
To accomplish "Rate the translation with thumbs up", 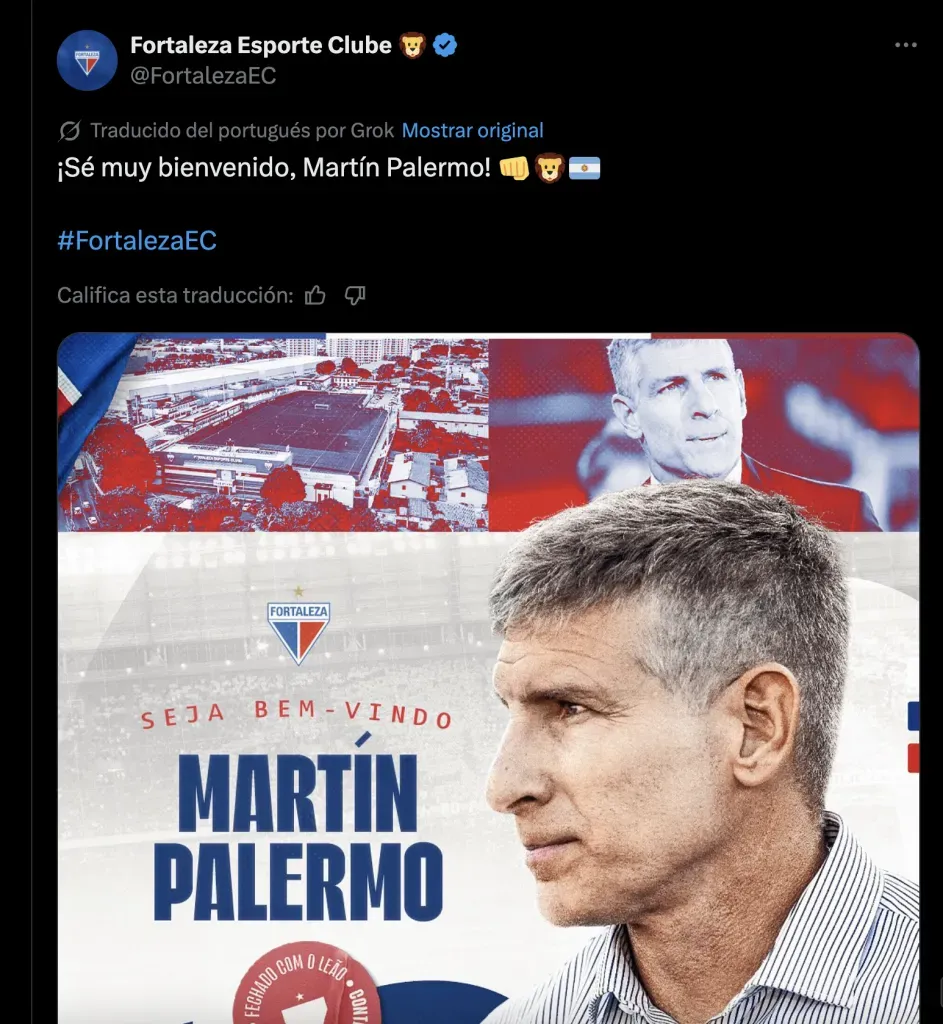I will click(316, 295).
